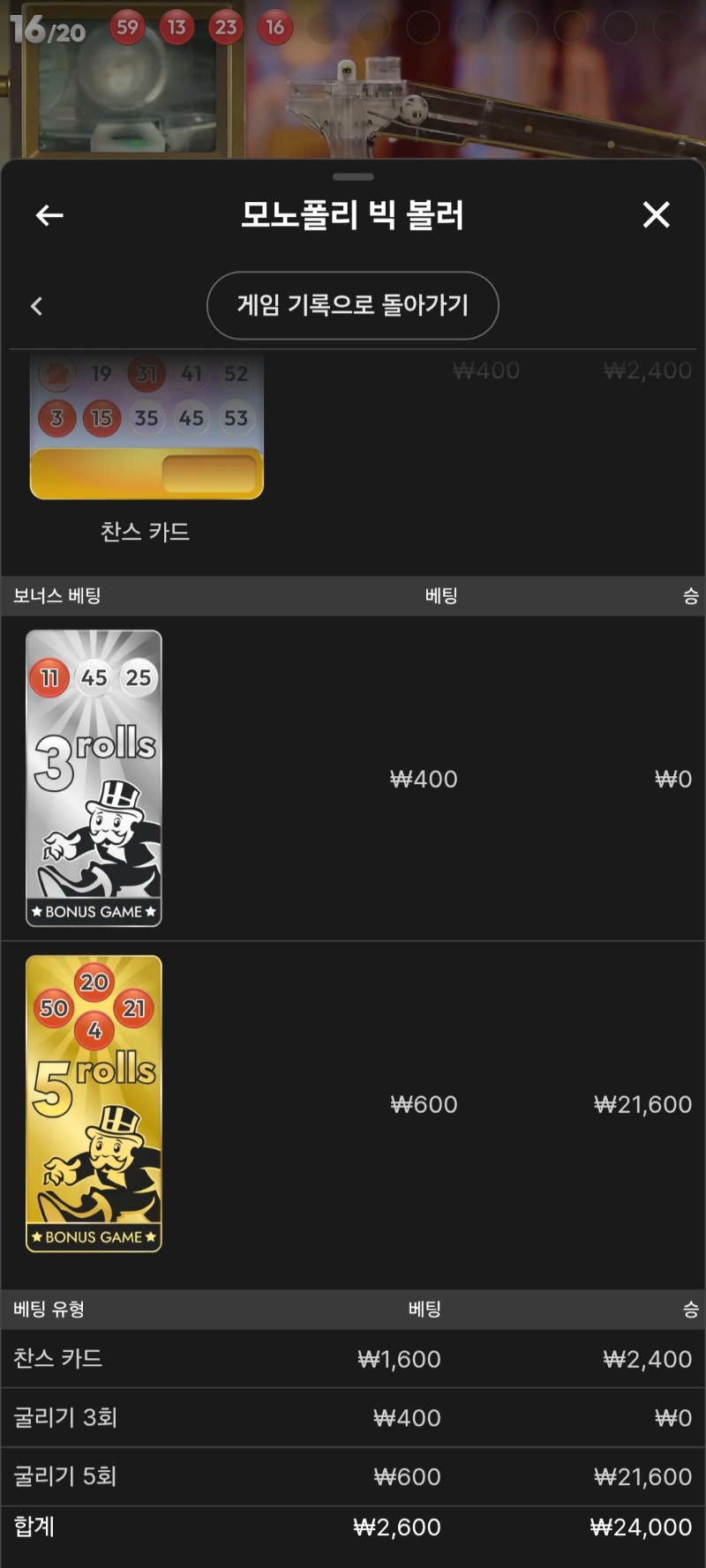Viewport: 706px width, 1568px height.
Task: Tap the back arrow beside 모노폴리 빅 볼러
Action: click(x=49, y=215)
